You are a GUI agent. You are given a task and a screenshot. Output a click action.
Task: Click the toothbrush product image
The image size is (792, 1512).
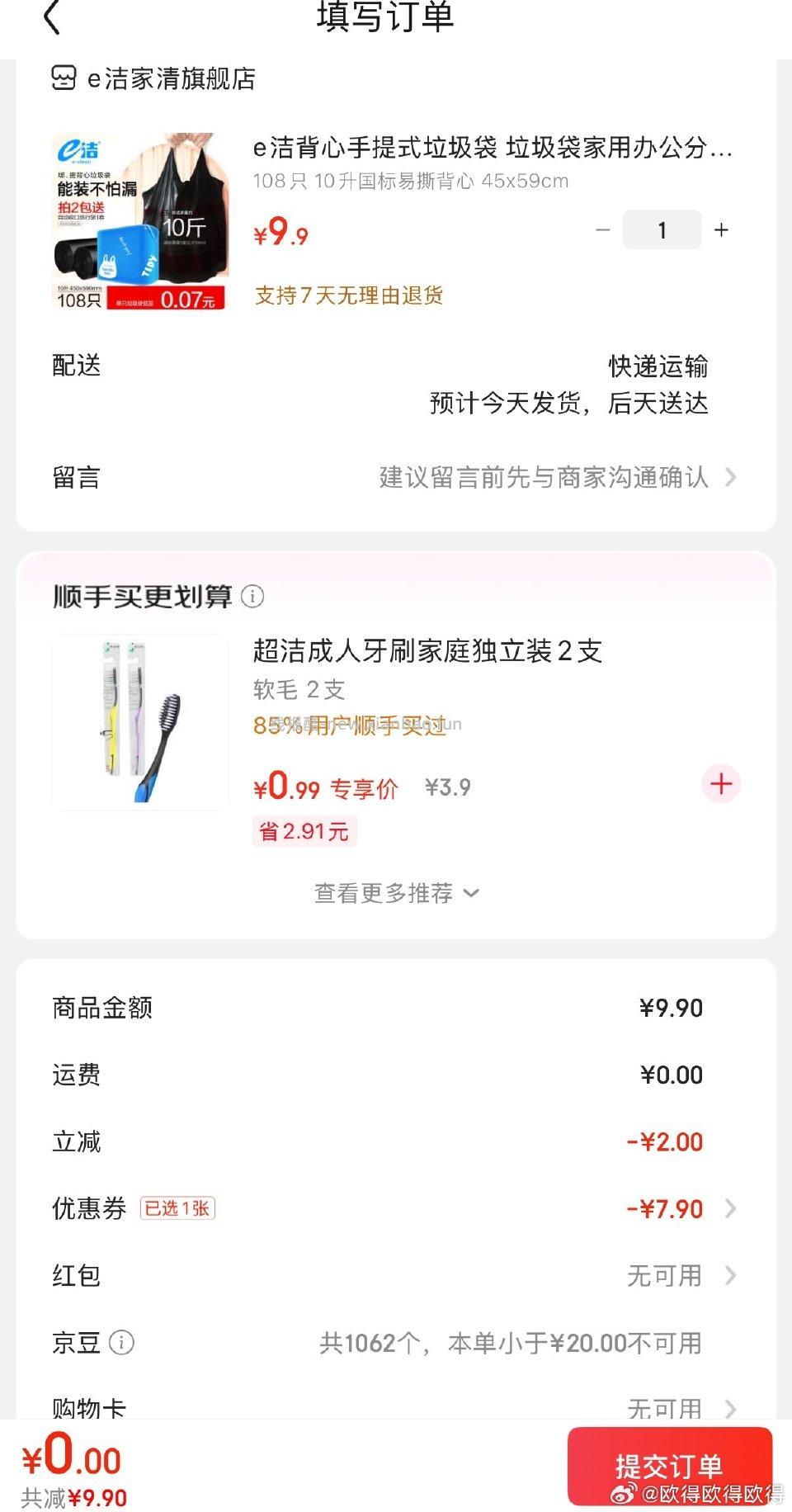pyautogui.click(x=139, y=721)
